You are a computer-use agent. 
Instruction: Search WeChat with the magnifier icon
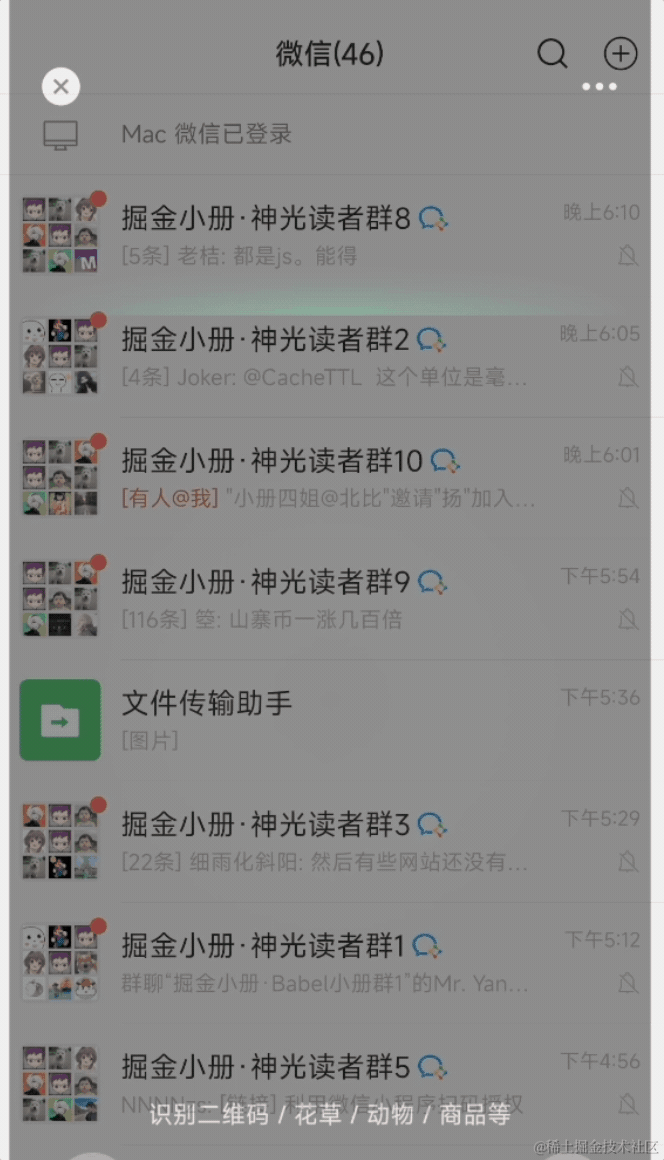coord(552,53)
